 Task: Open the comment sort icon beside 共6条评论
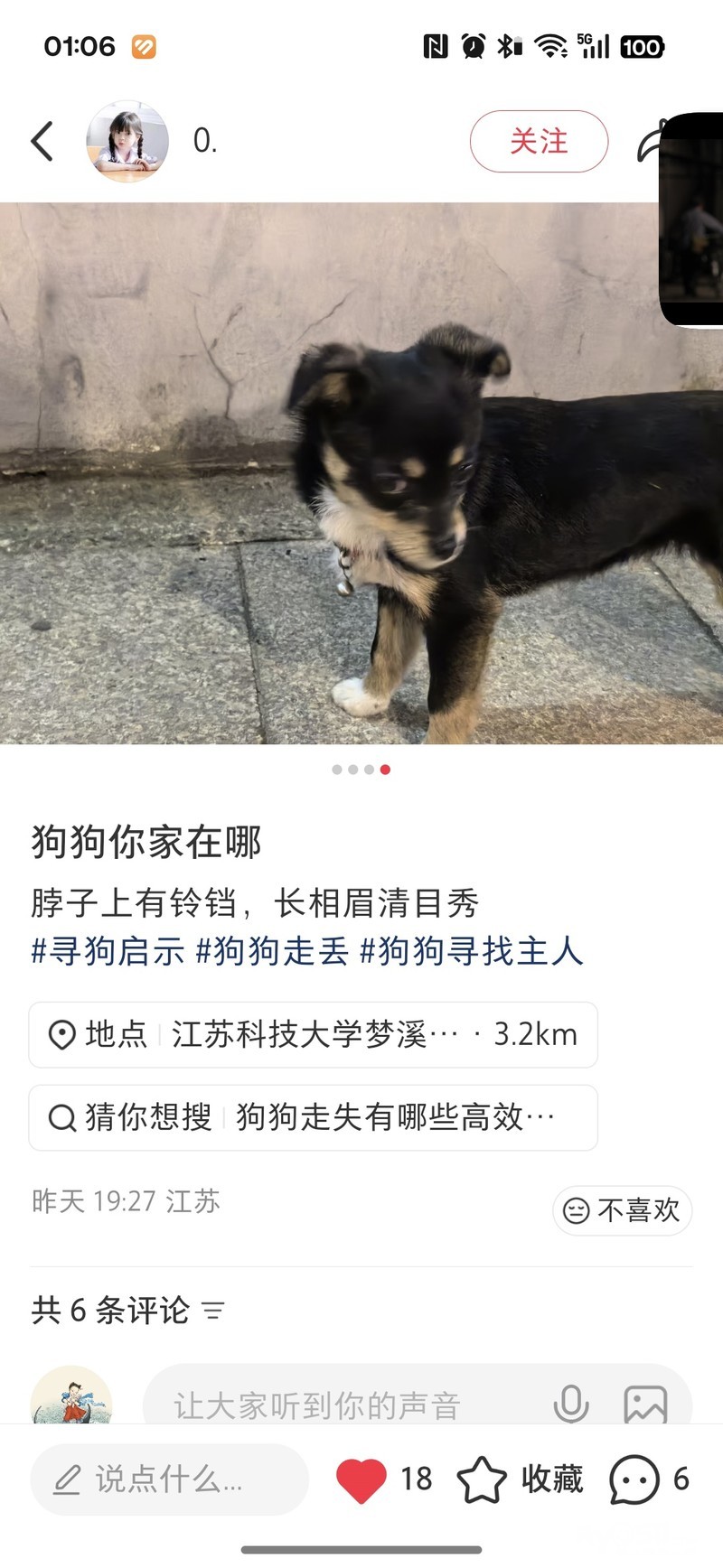(x=213, y=1310)
